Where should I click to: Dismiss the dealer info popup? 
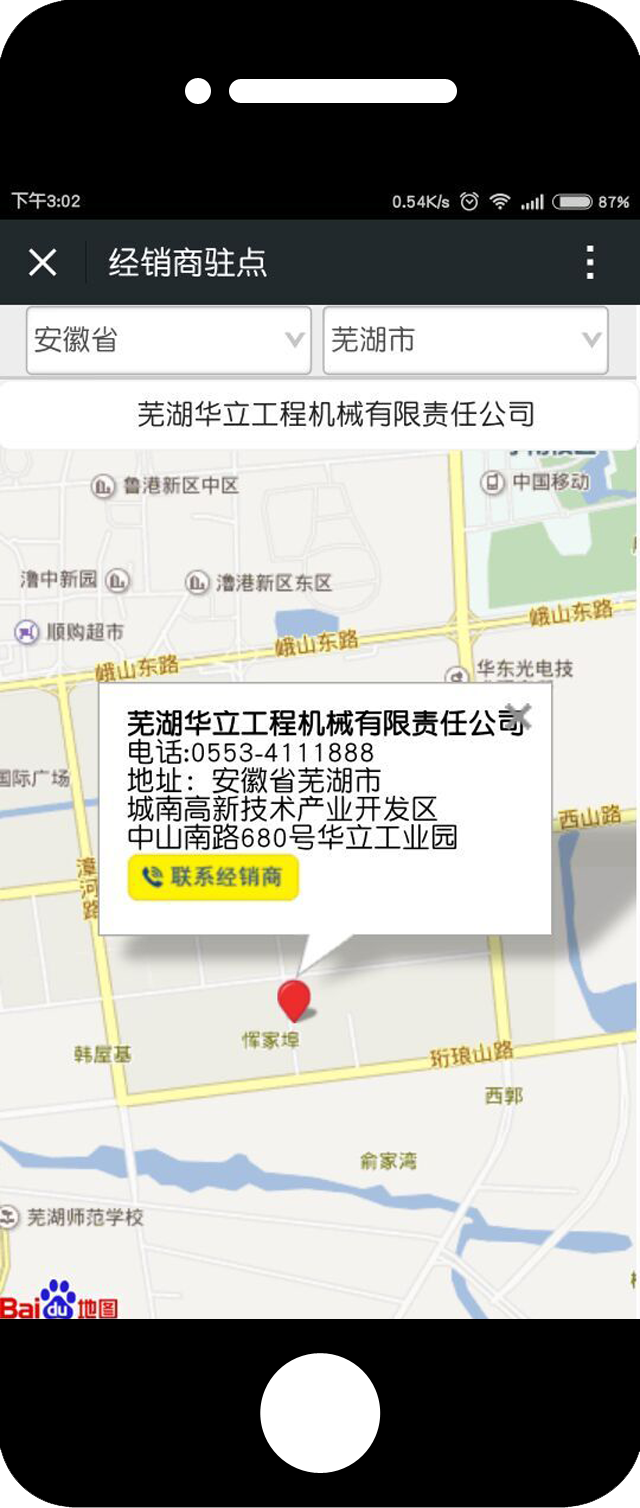pyautogui.click(x=518, y=714)
